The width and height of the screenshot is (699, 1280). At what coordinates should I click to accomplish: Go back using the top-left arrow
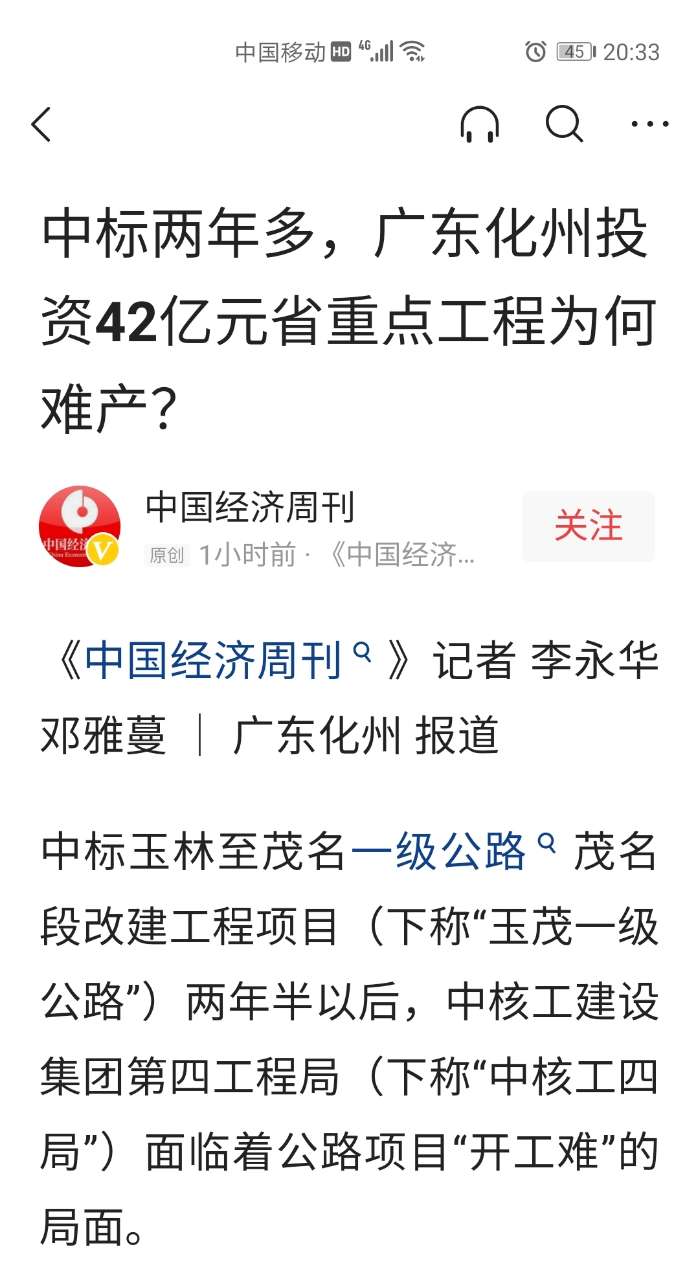click(x=41, y=125)
